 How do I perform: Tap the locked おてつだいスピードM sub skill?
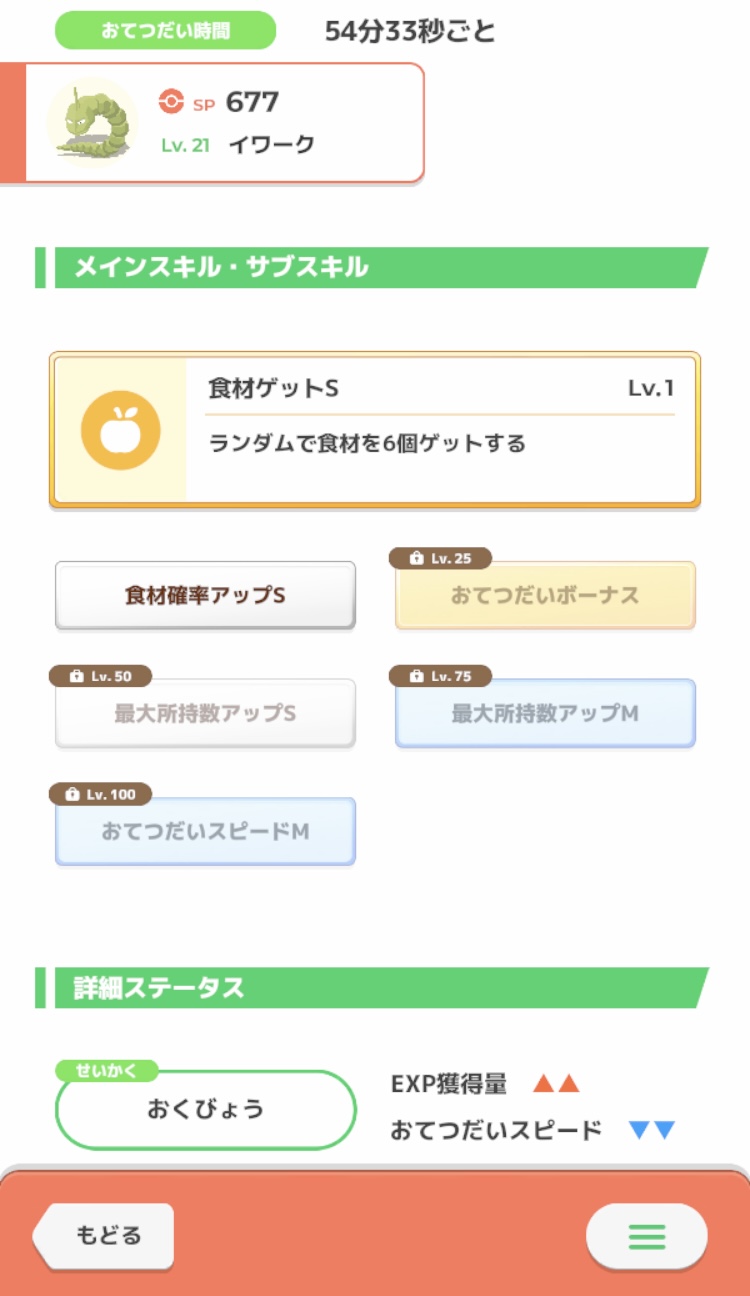coord(205,831)
